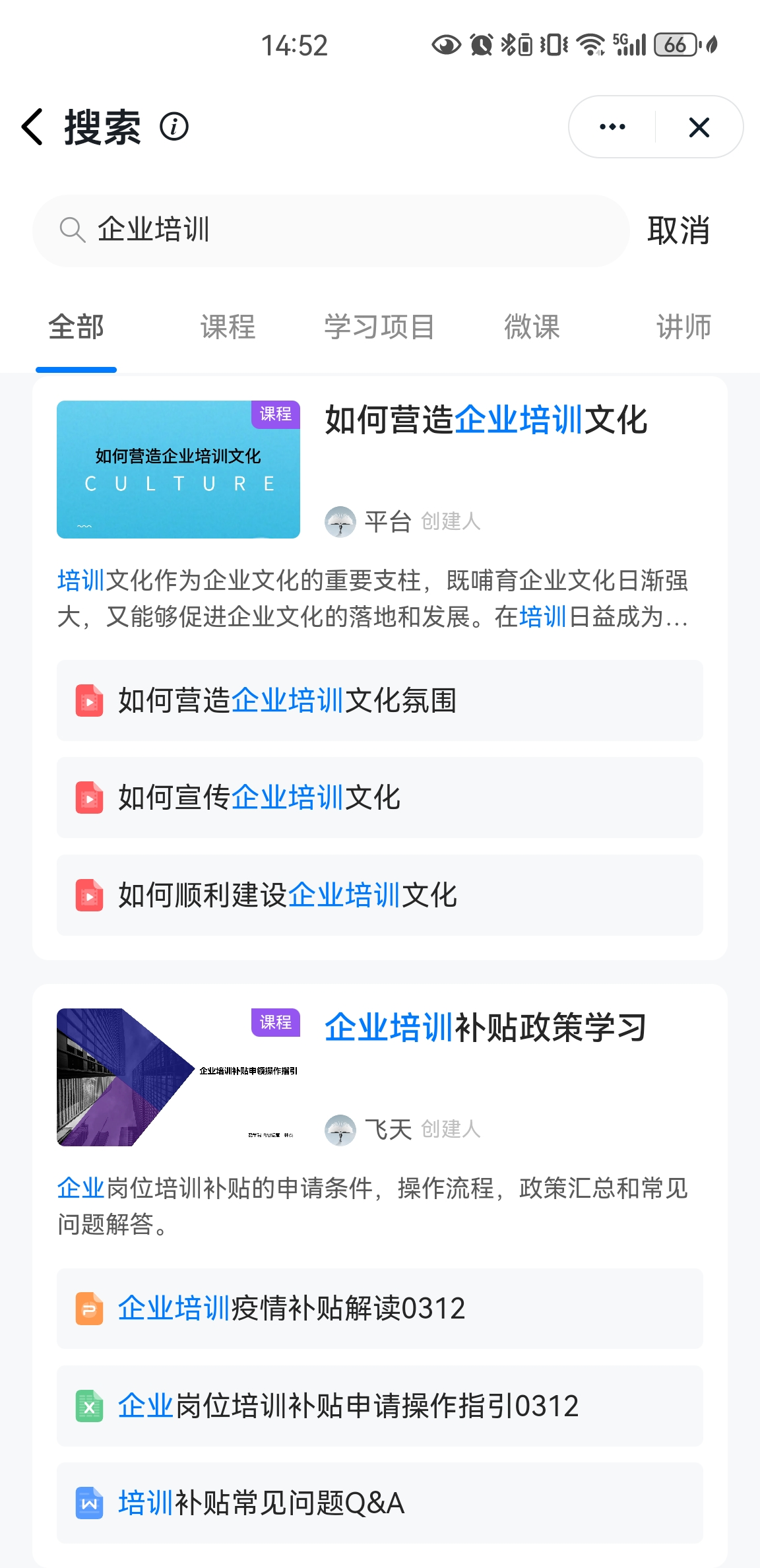Screen dimensions: 760x1568
Task: Select the 全部 tab
Action: point(77,327)
